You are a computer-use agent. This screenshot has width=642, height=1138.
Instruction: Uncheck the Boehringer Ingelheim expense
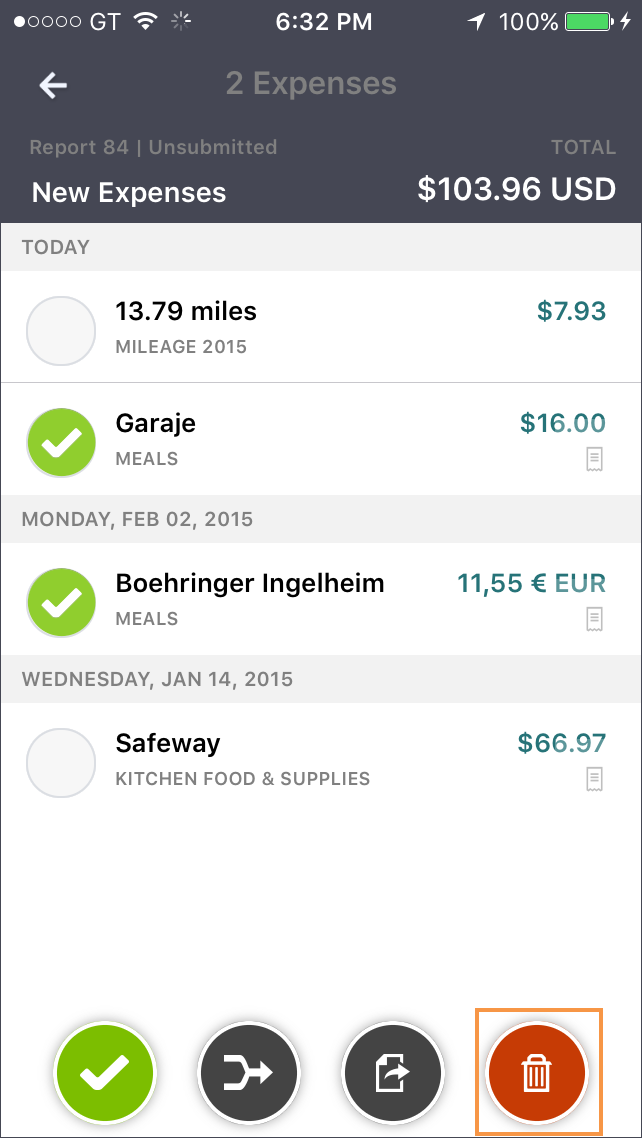tap(61, 602)
